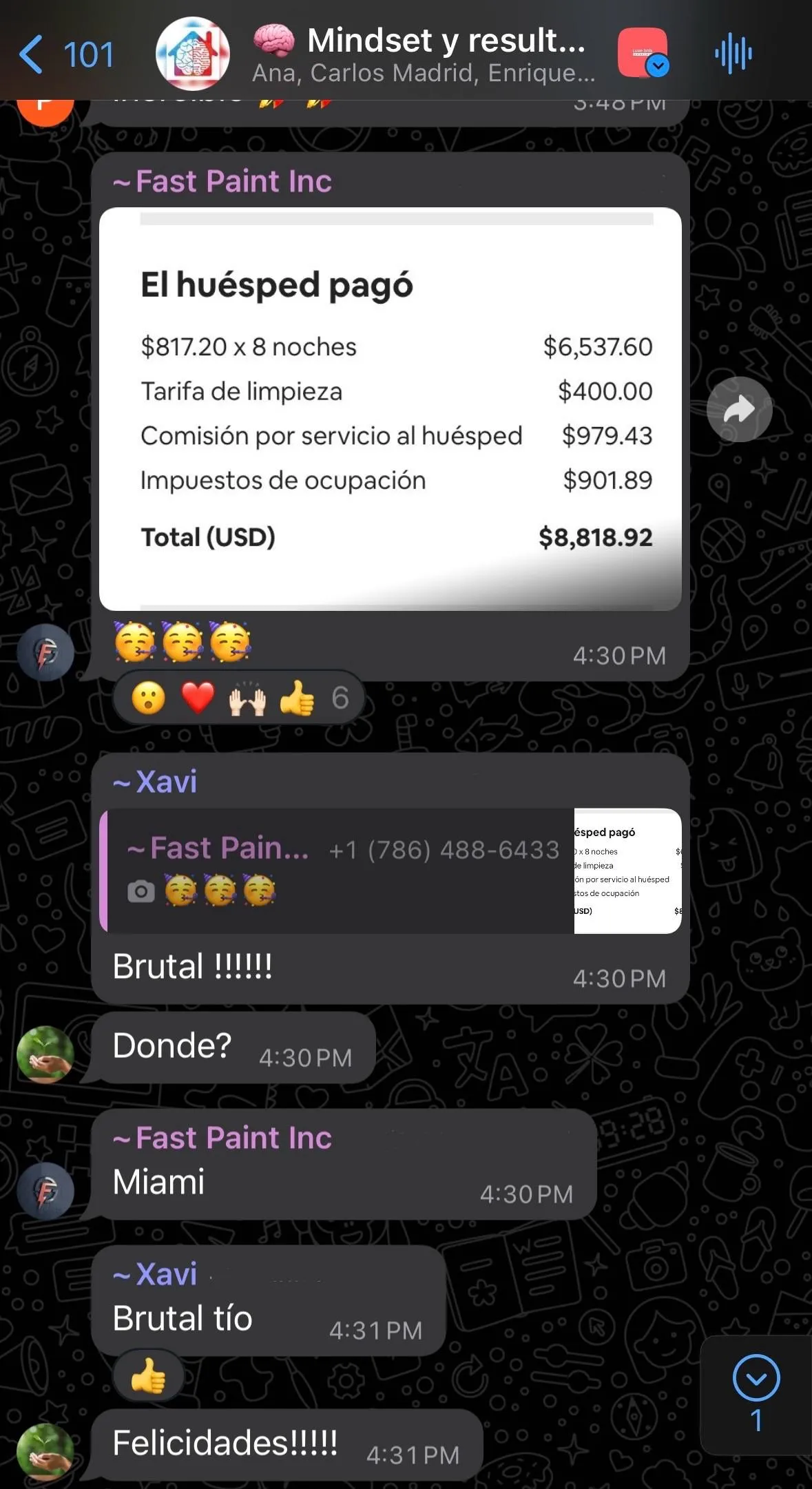Open the 'El huésped pagó' payment image

coord(390,408)
